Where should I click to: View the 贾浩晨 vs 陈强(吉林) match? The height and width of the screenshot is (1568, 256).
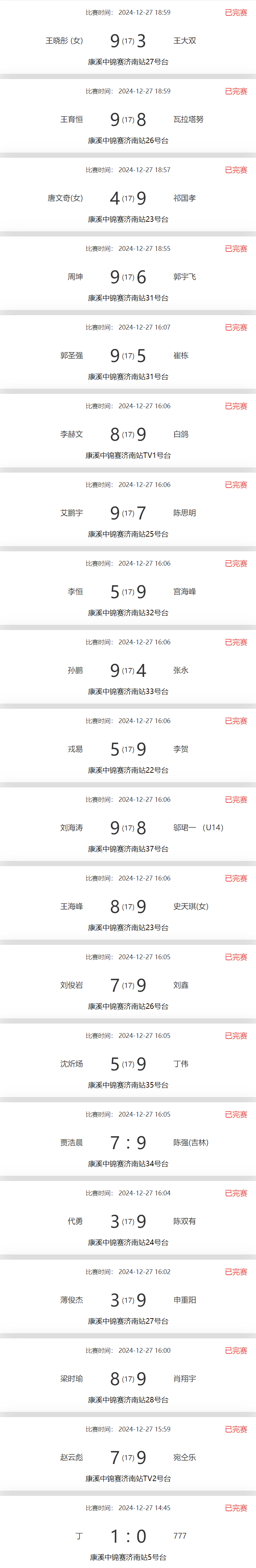(x=128, y=1143)
